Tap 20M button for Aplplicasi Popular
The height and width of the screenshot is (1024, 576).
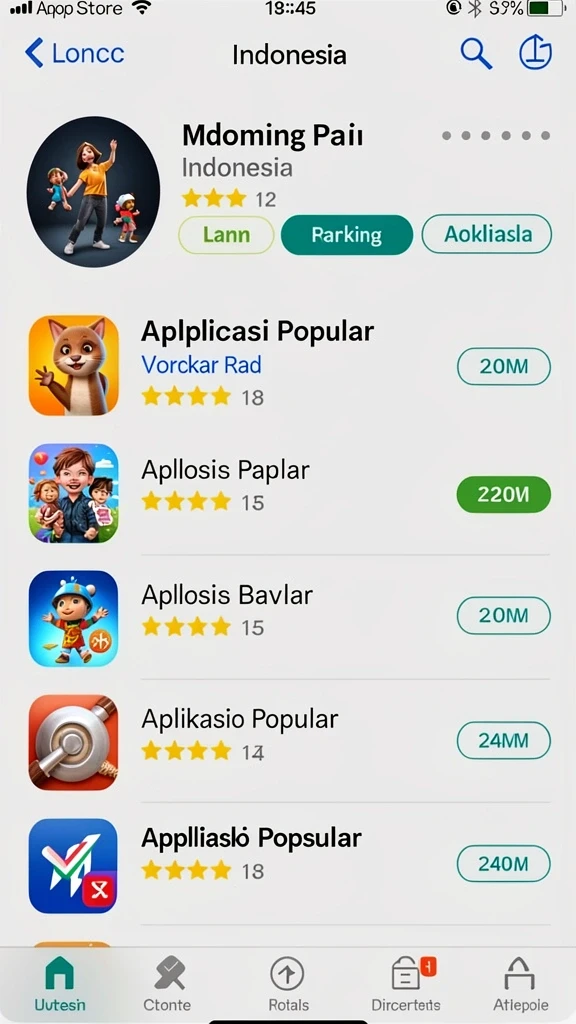pyautogui.click(x=504, y=366)
